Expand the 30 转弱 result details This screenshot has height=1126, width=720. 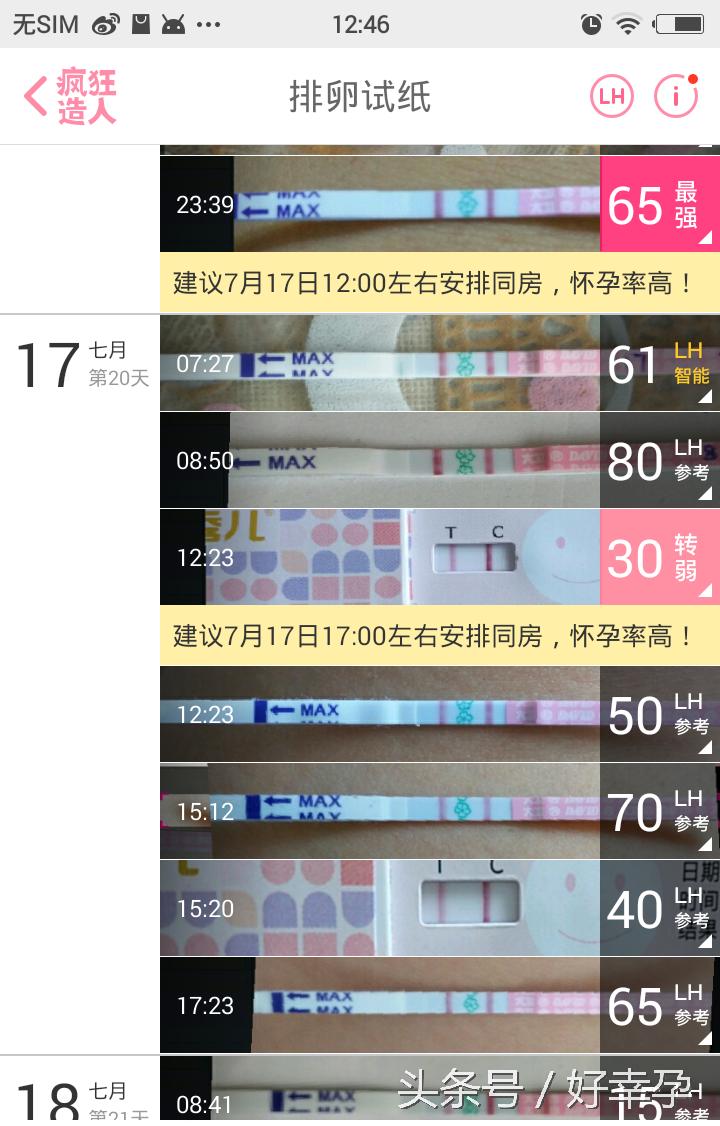[x=658, y=557]
